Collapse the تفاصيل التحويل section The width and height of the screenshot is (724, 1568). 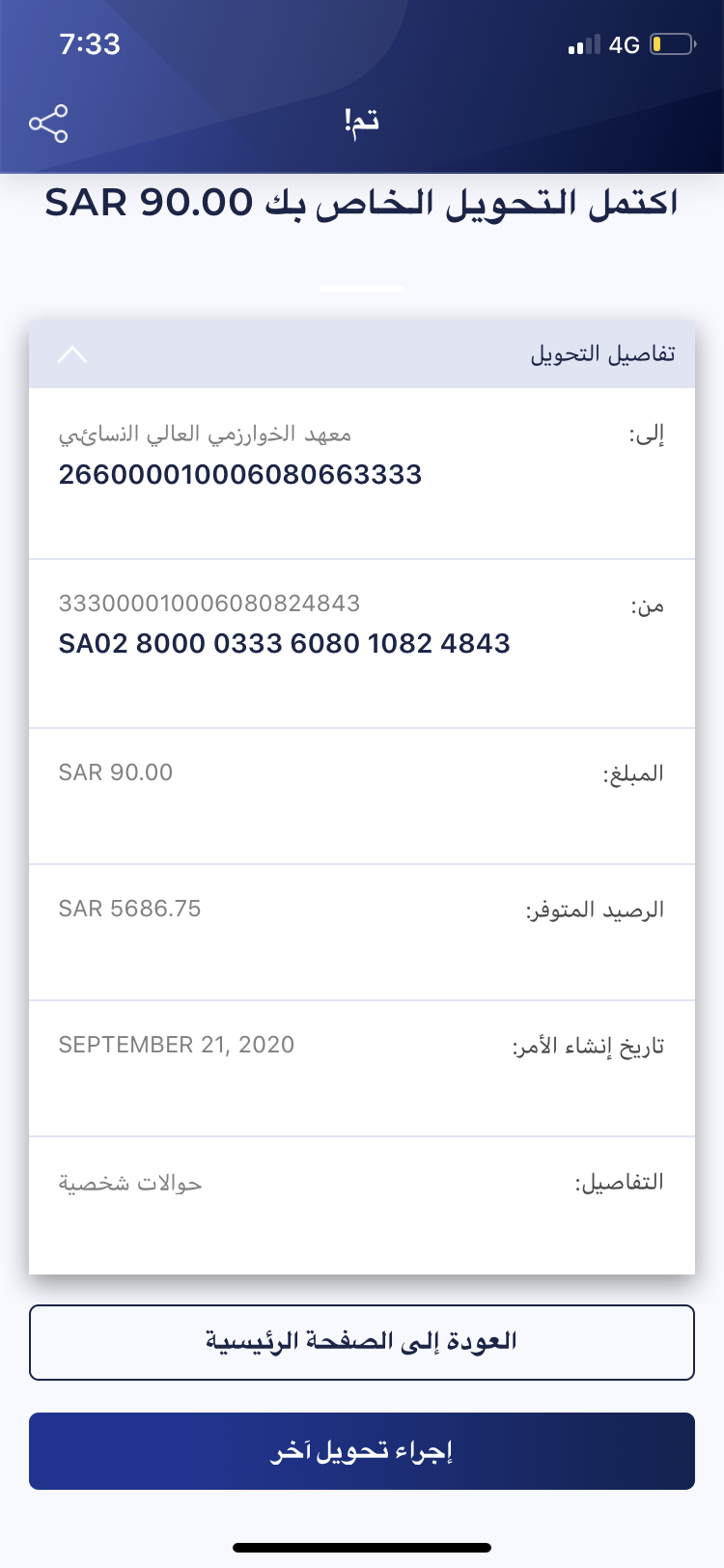pos(73,354)
